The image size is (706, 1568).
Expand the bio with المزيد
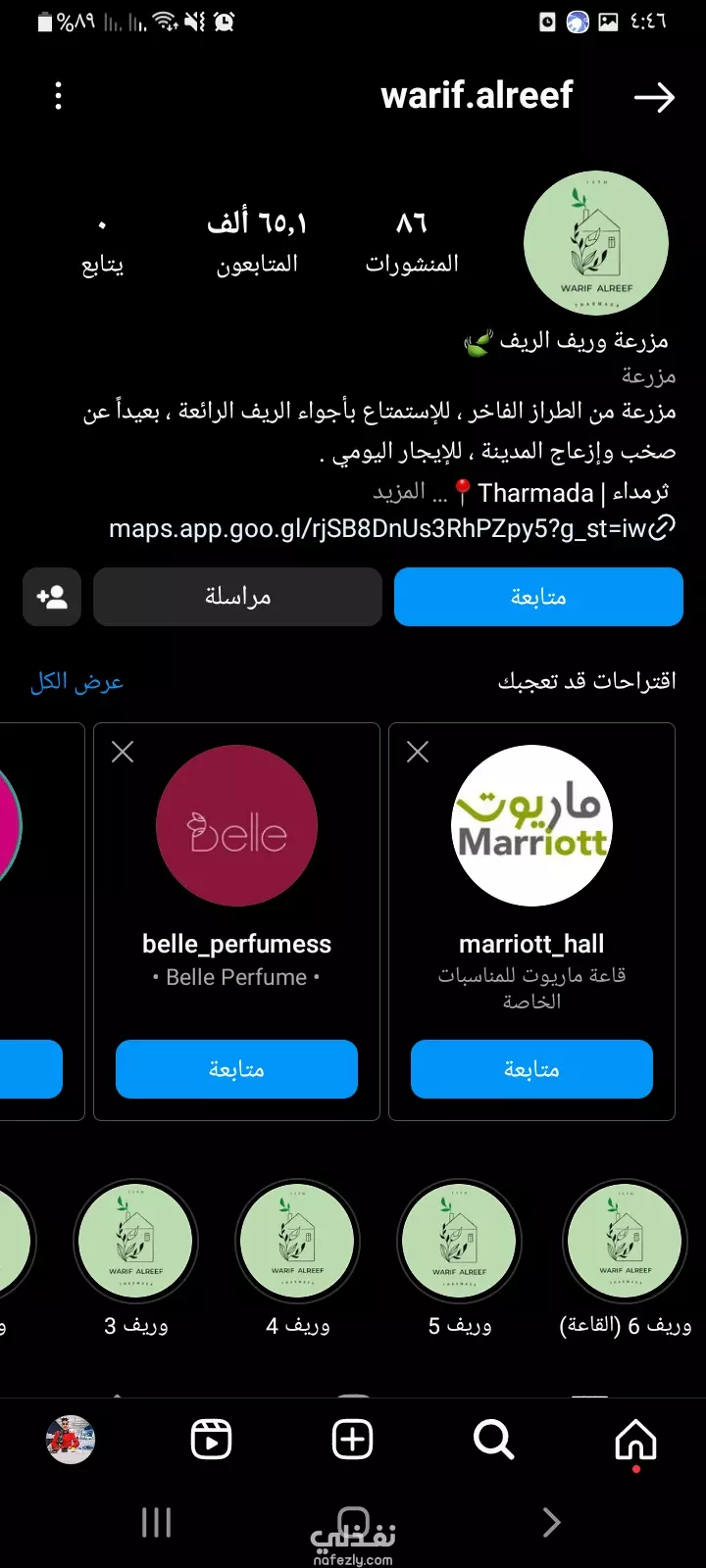coord(400,491)
